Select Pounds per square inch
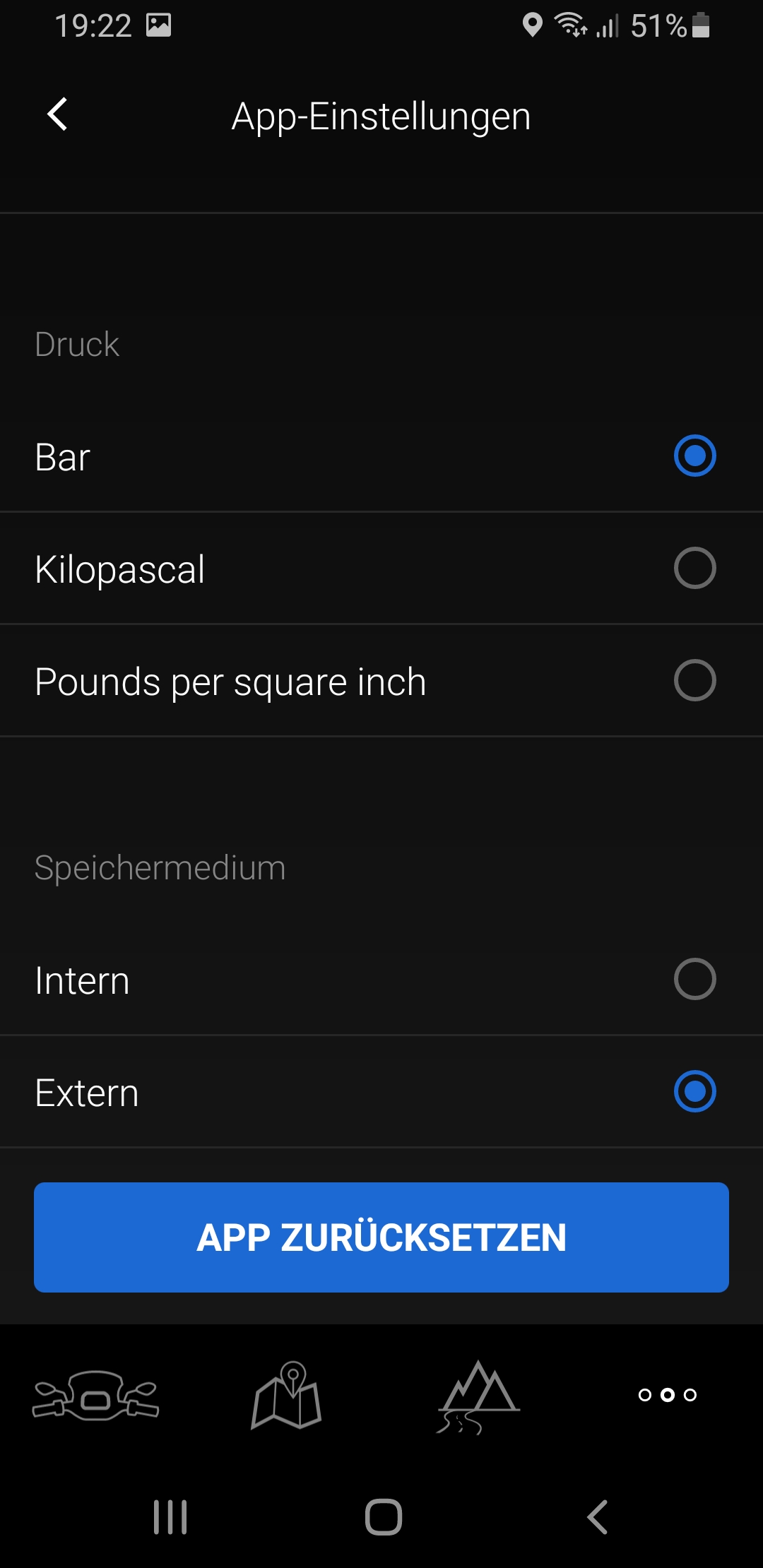The image size is (763, 1568). pyautogui.click(x=694, y=681)
